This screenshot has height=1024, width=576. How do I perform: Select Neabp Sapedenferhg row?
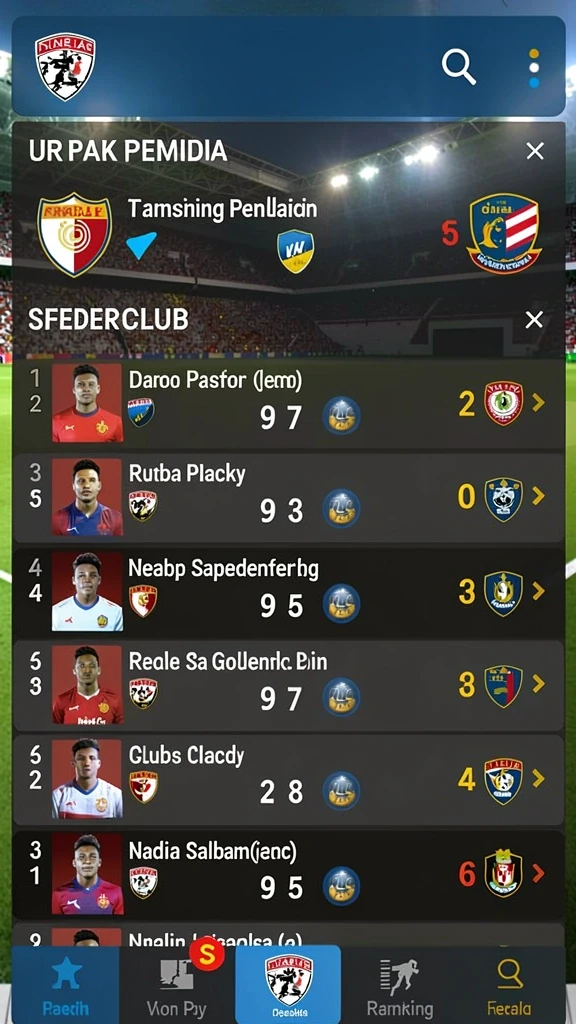pyautogui.click(x=288, y=592)
